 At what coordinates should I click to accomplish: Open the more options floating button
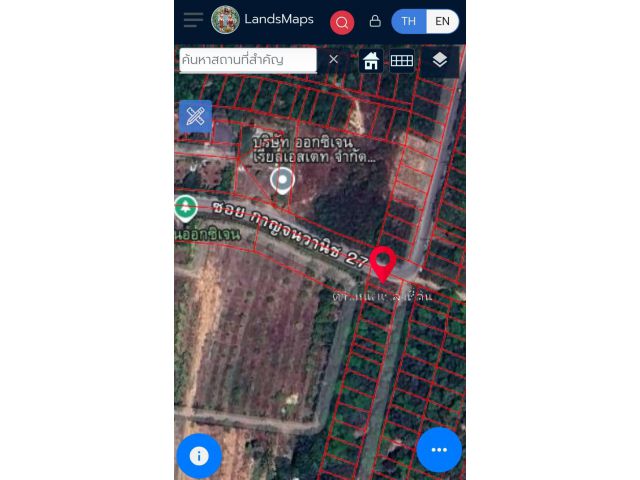click(x=439, y=450)
